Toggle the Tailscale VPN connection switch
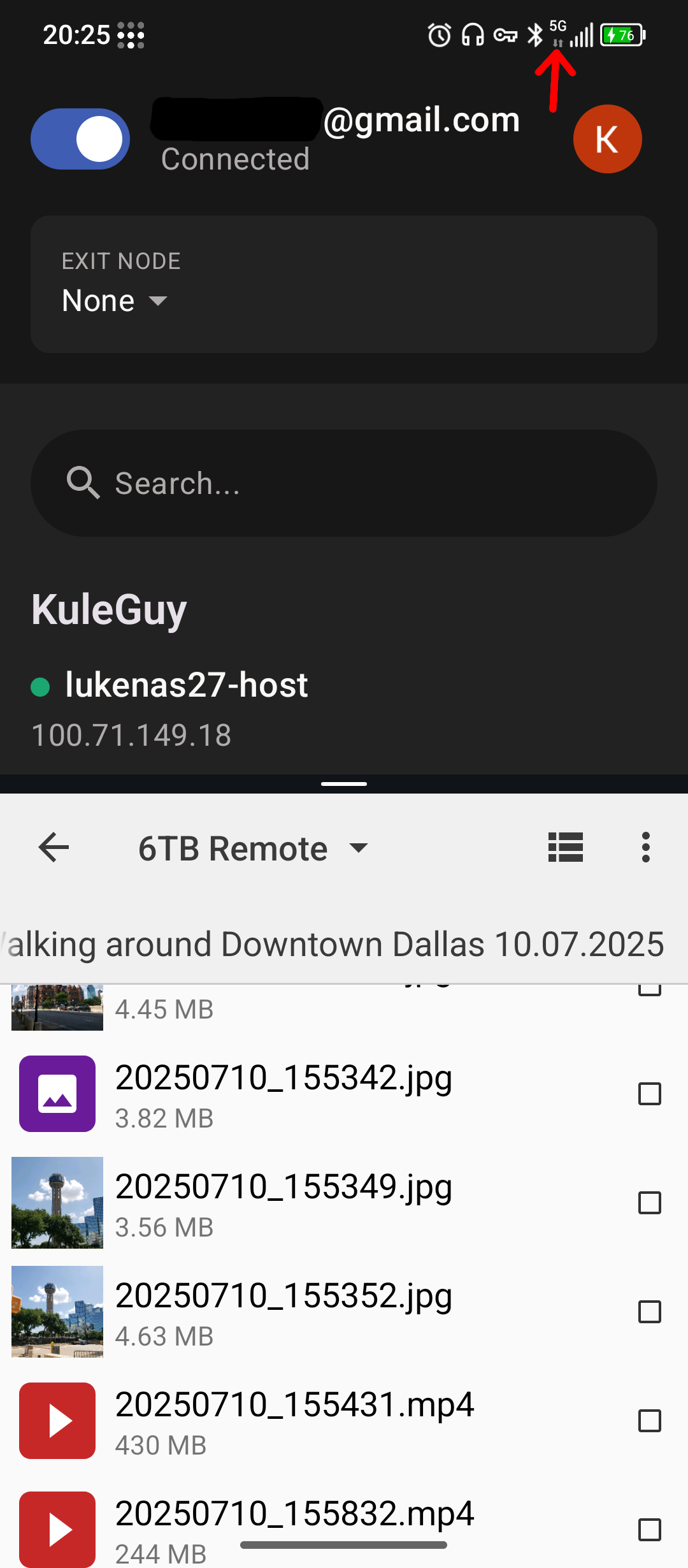This screenshot has height=1568, width=688. (80, 139)
